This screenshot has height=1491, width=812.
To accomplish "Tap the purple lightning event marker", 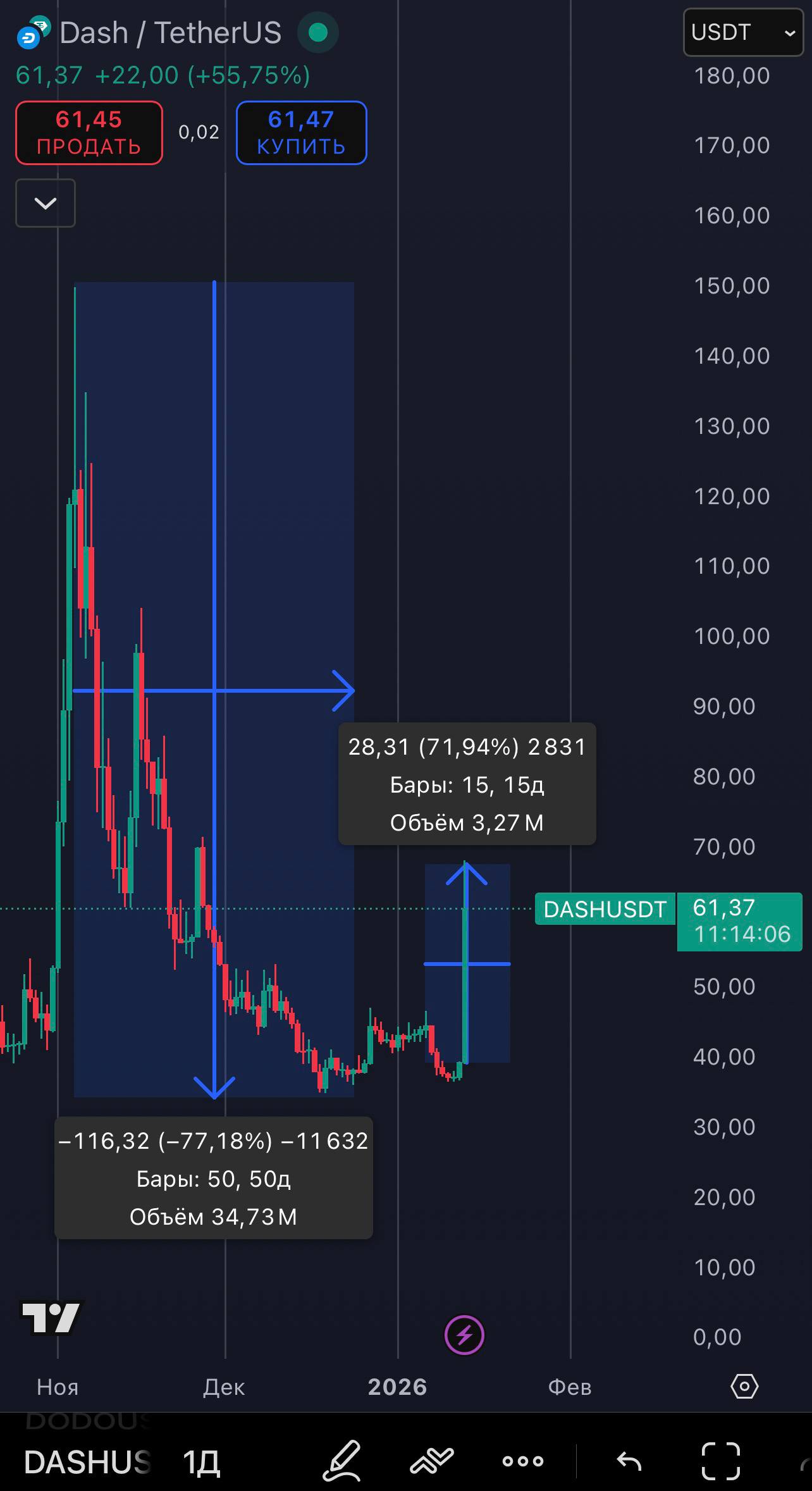I will [464, 1335].
